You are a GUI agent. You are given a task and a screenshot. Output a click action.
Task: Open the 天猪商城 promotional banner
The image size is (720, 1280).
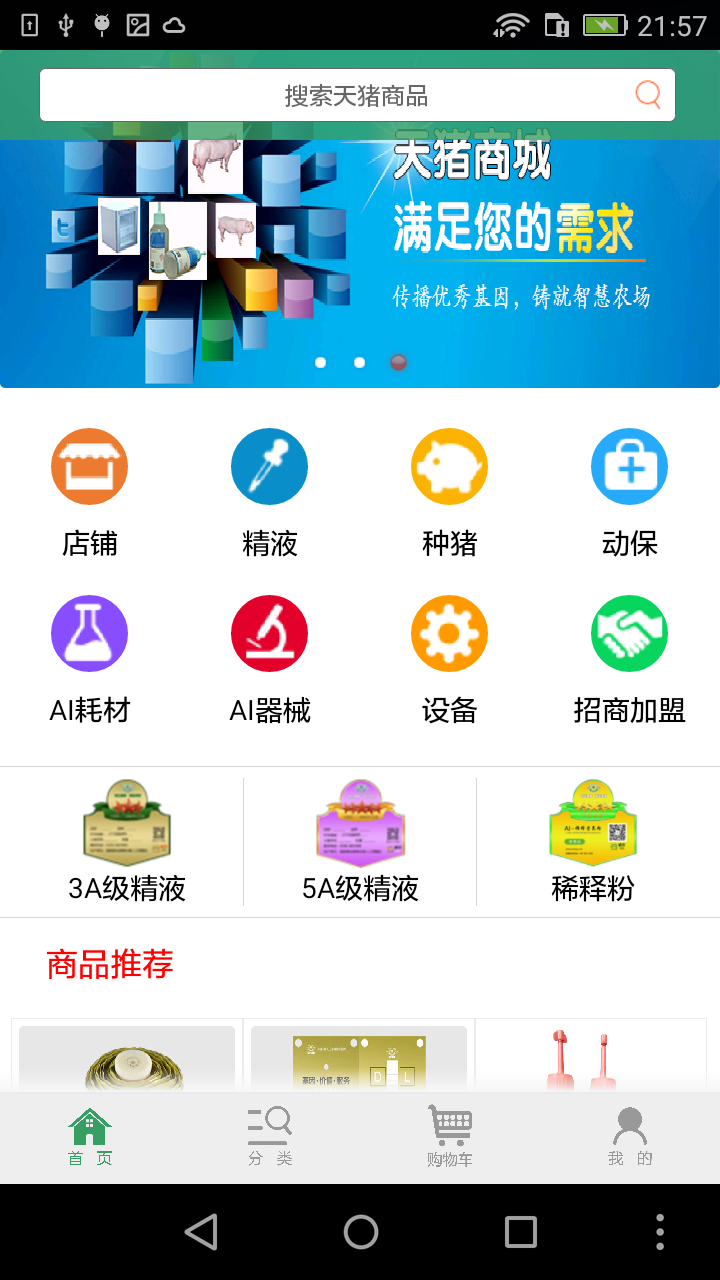[360, 262]
